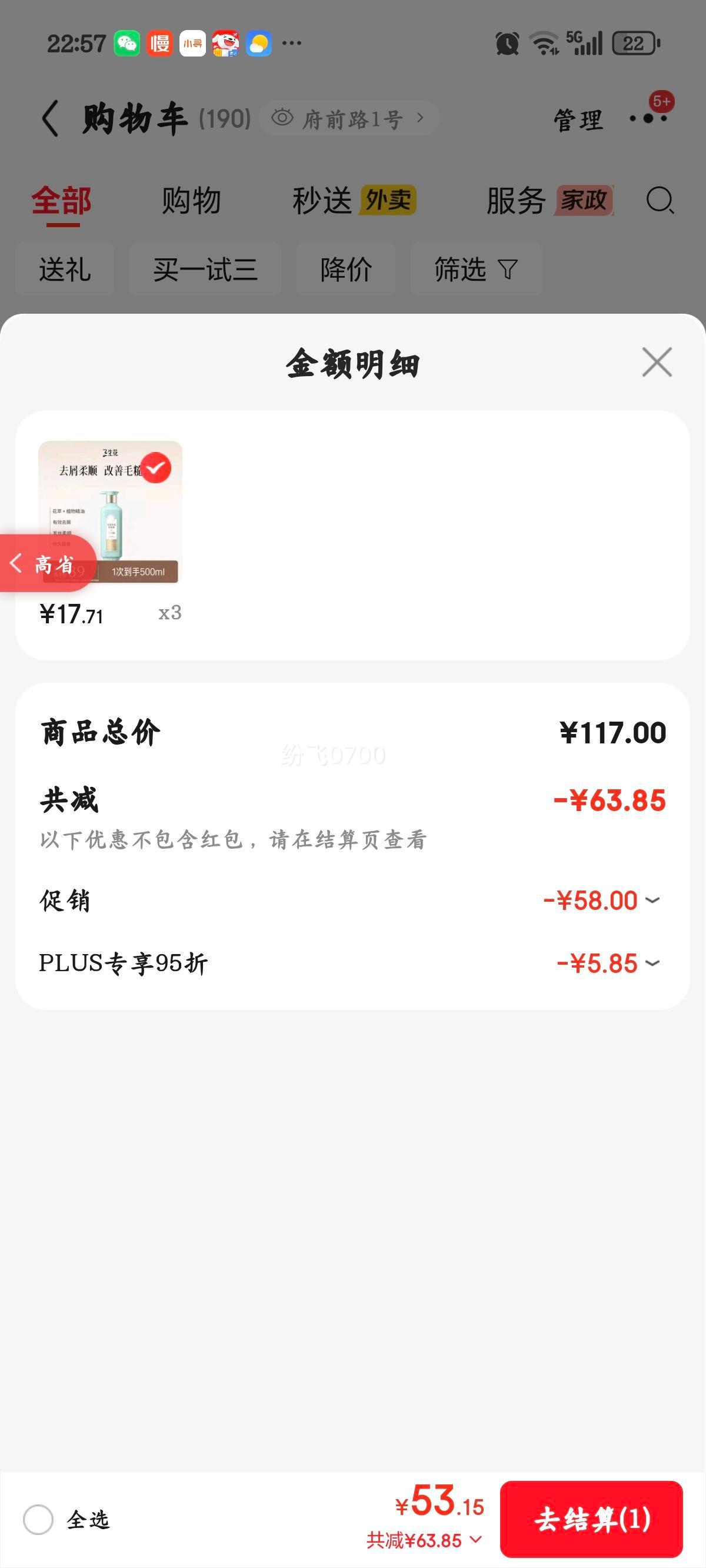Close the 金额明细 popup
The width and height of the screenshot is (706, 1568).
tap(656, 362)
